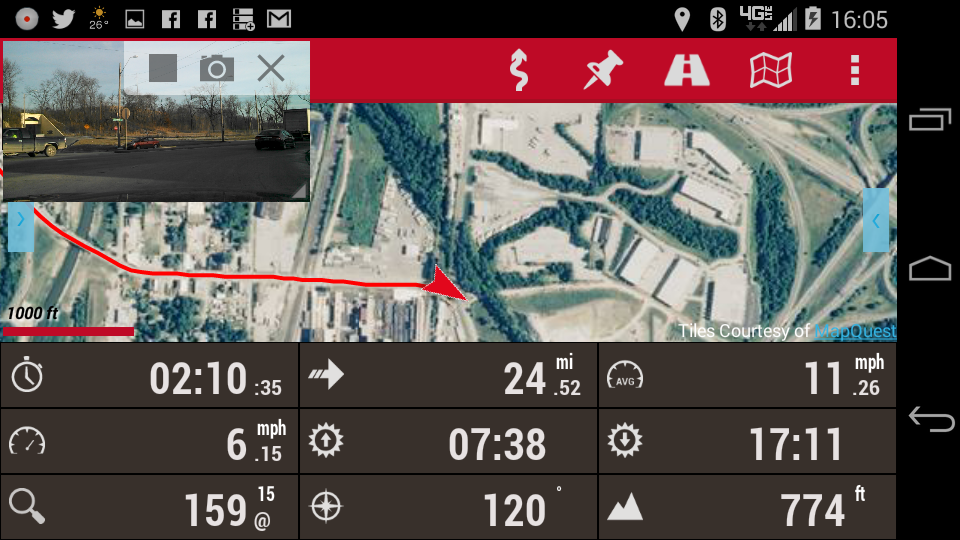Take a snapshot with the camera icon

click(x=216, y=68)
